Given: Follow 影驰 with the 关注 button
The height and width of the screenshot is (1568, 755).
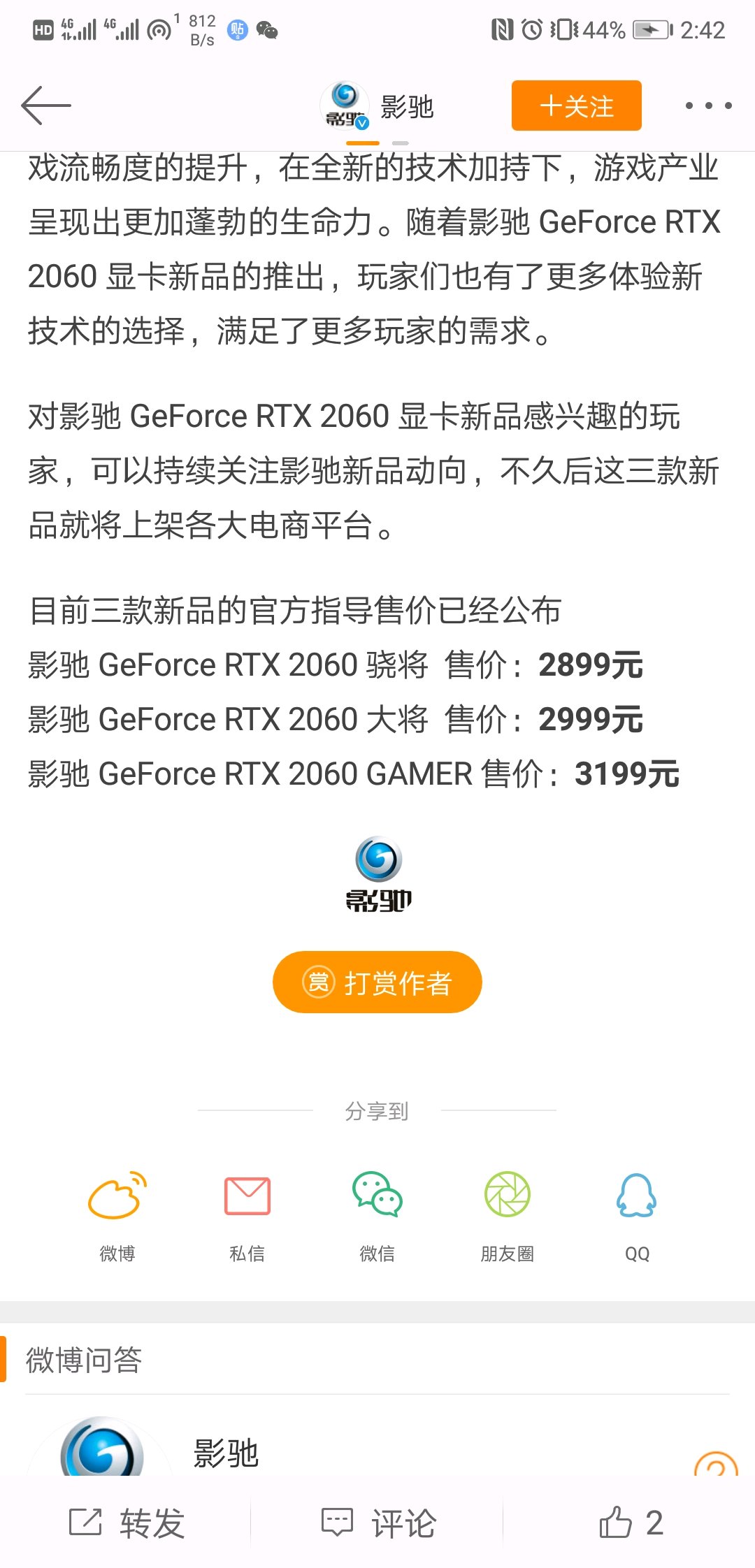Looking at the screenshot, I should click(x=576, y=106).
